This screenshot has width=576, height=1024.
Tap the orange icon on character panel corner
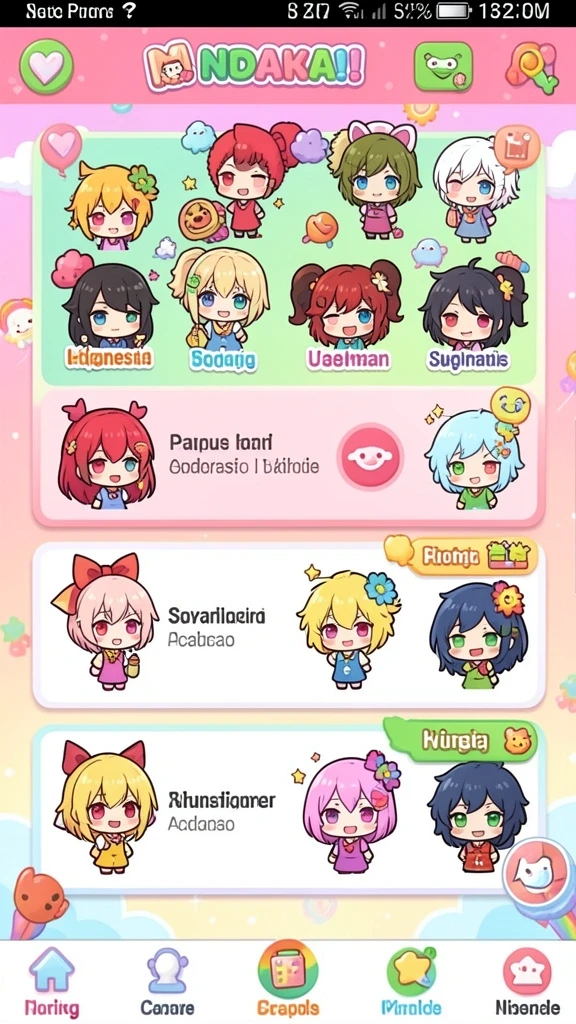(x=517, y=148)
